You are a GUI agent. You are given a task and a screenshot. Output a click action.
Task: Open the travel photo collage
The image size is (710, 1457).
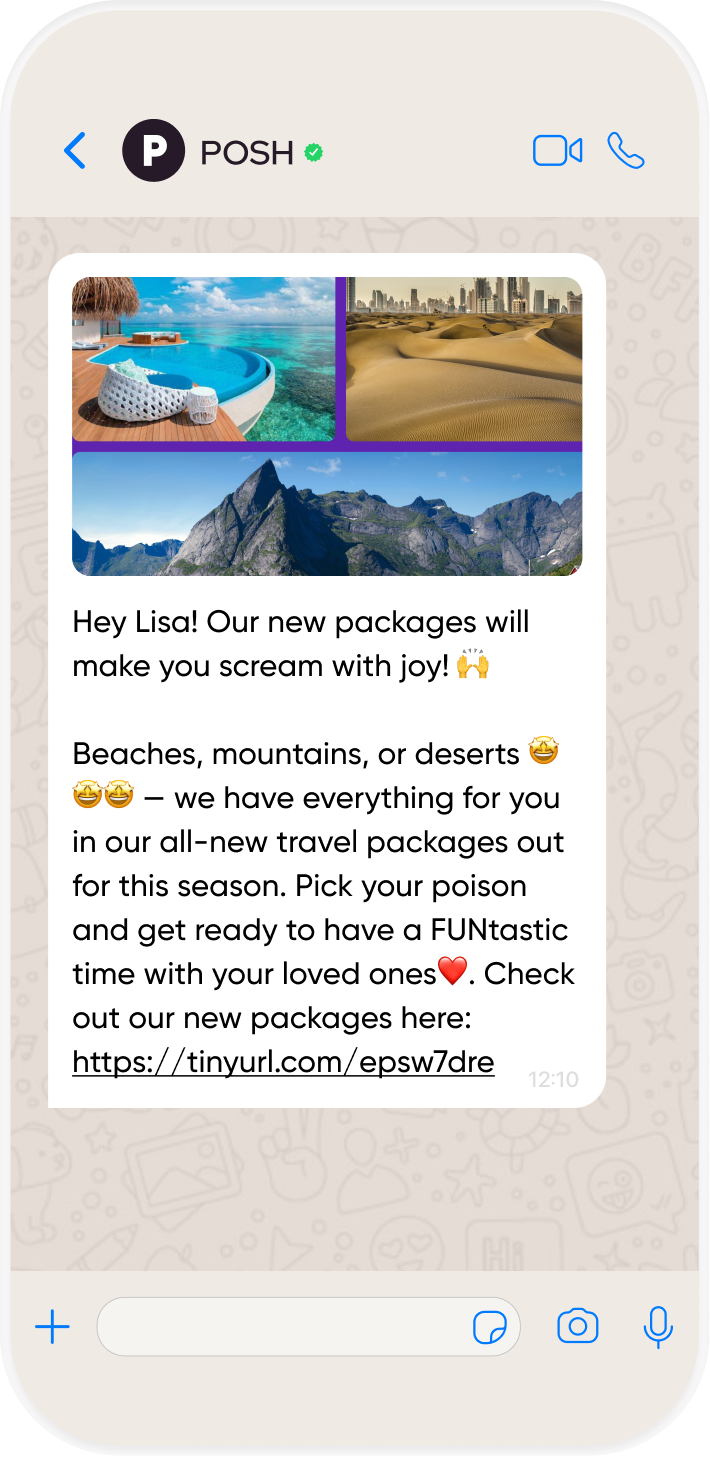pyautogui.click(x=327, y=426)
